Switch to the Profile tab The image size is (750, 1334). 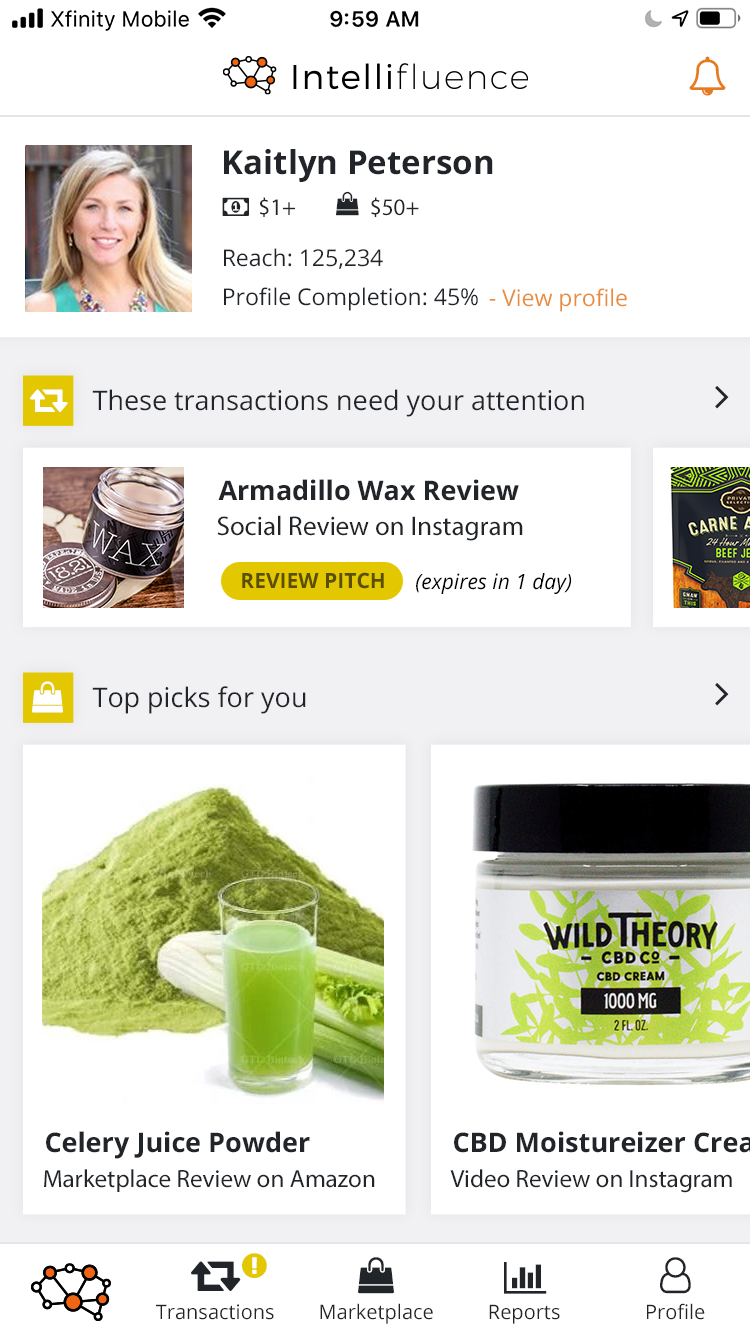pos(675,1290)
